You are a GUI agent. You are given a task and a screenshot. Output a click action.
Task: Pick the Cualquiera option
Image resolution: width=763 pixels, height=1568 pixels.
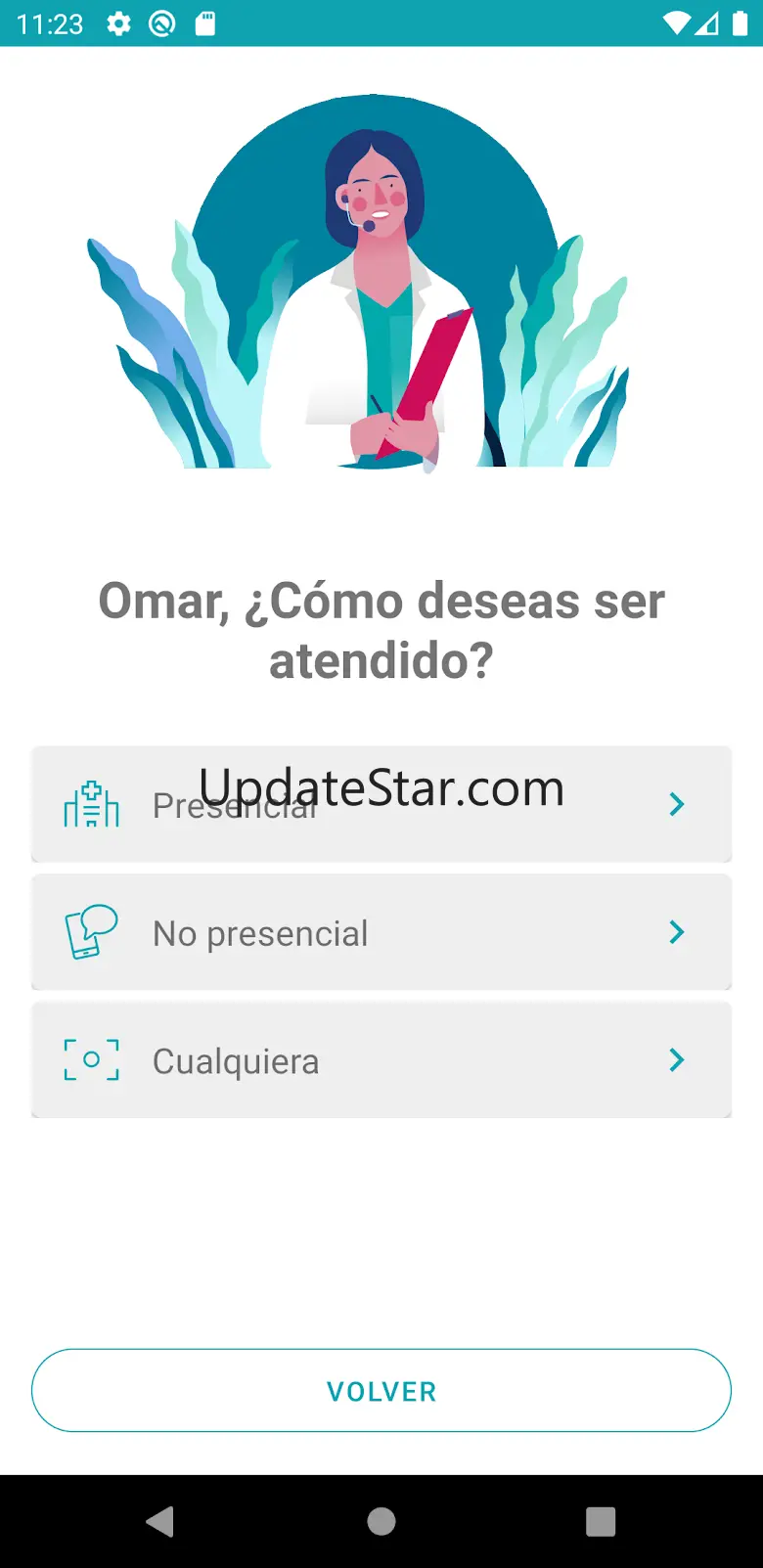[381, 1059]
